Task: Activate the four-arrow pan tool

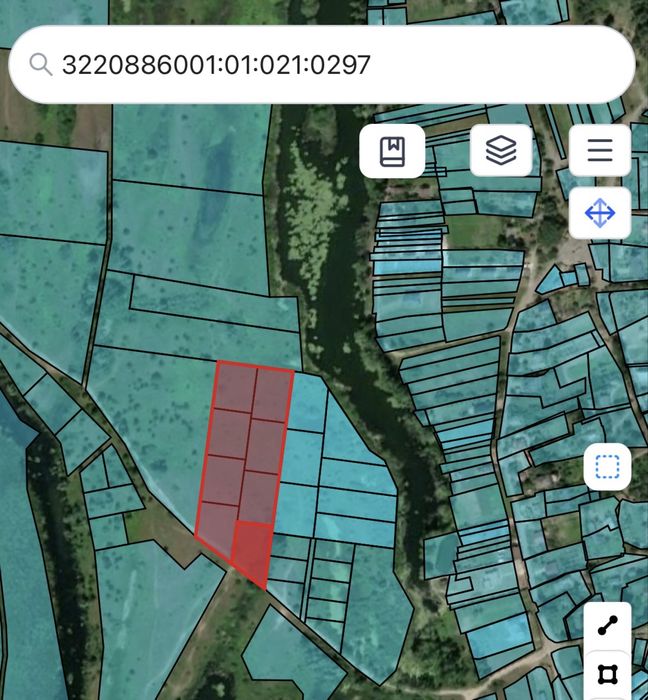Action: tap(600, 213)
